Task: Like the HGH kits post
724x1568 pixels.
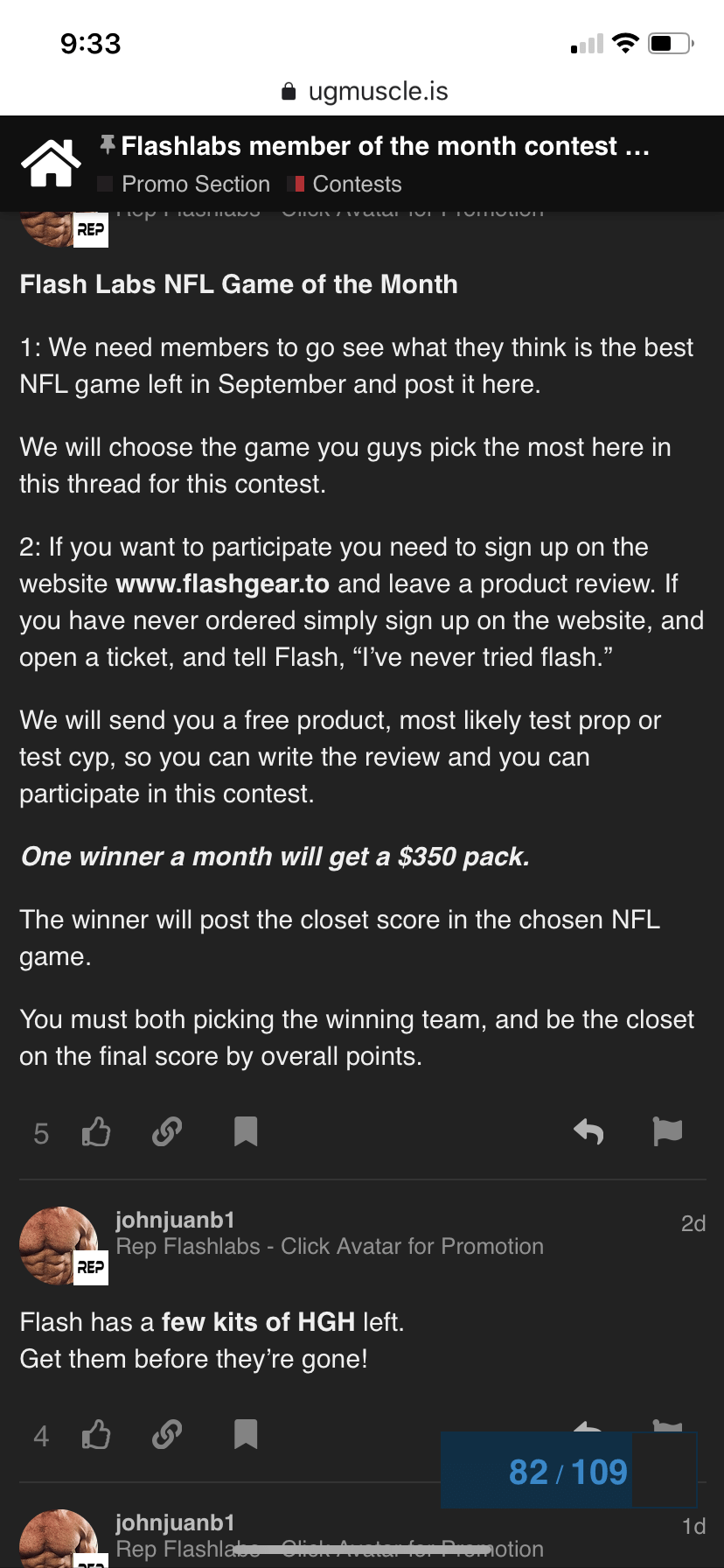Action: (96, 1435)
